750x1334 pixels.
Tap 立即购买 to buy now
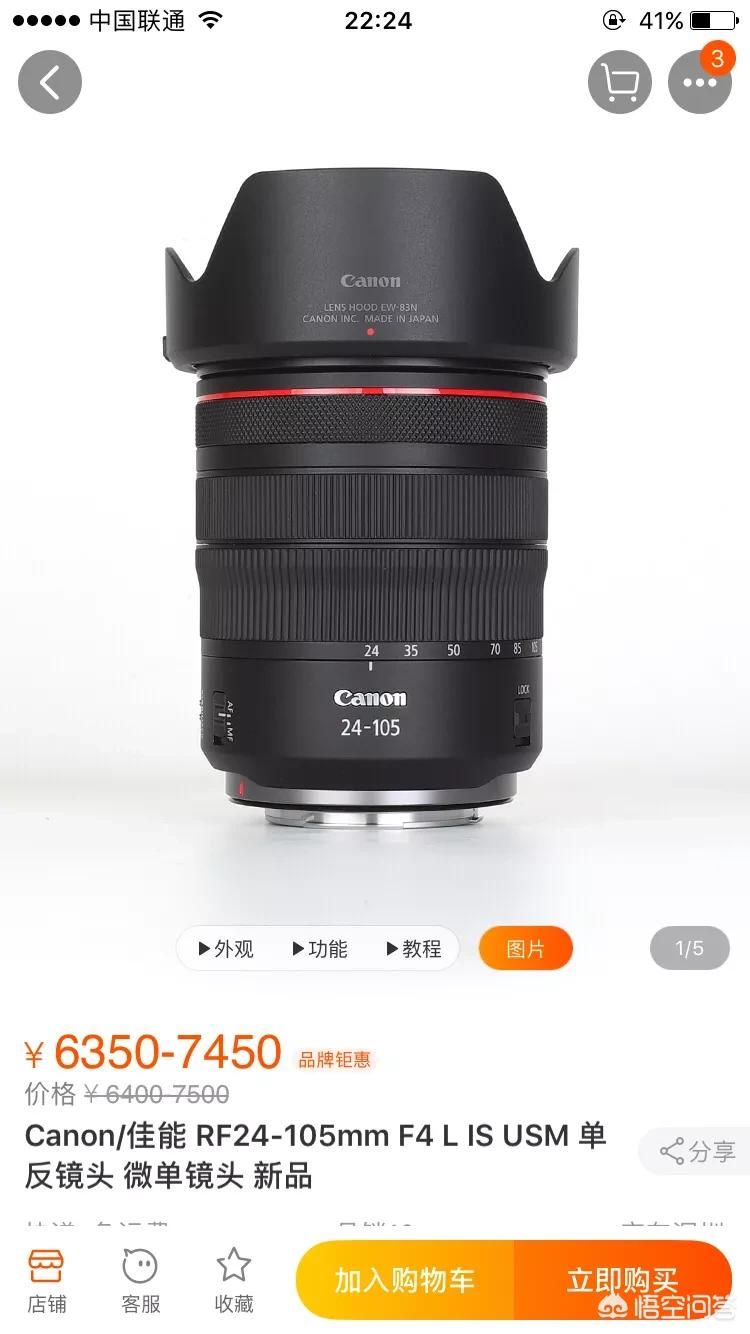[622, 1281]
